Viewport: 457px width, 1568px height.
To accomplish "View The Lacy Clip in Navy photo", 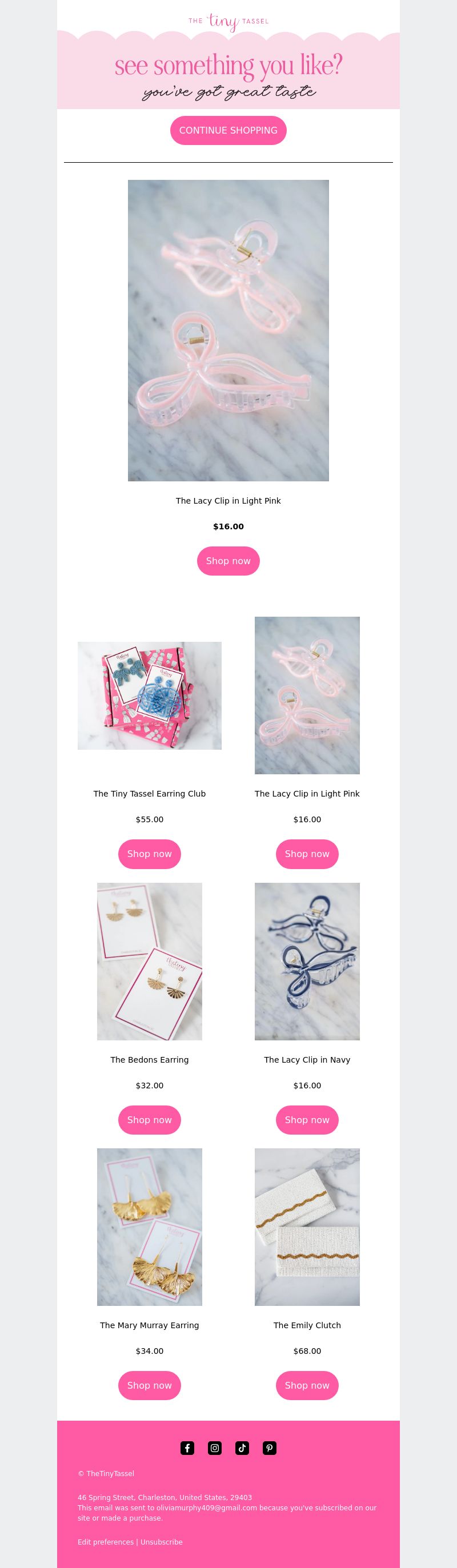I will point(307,961).
